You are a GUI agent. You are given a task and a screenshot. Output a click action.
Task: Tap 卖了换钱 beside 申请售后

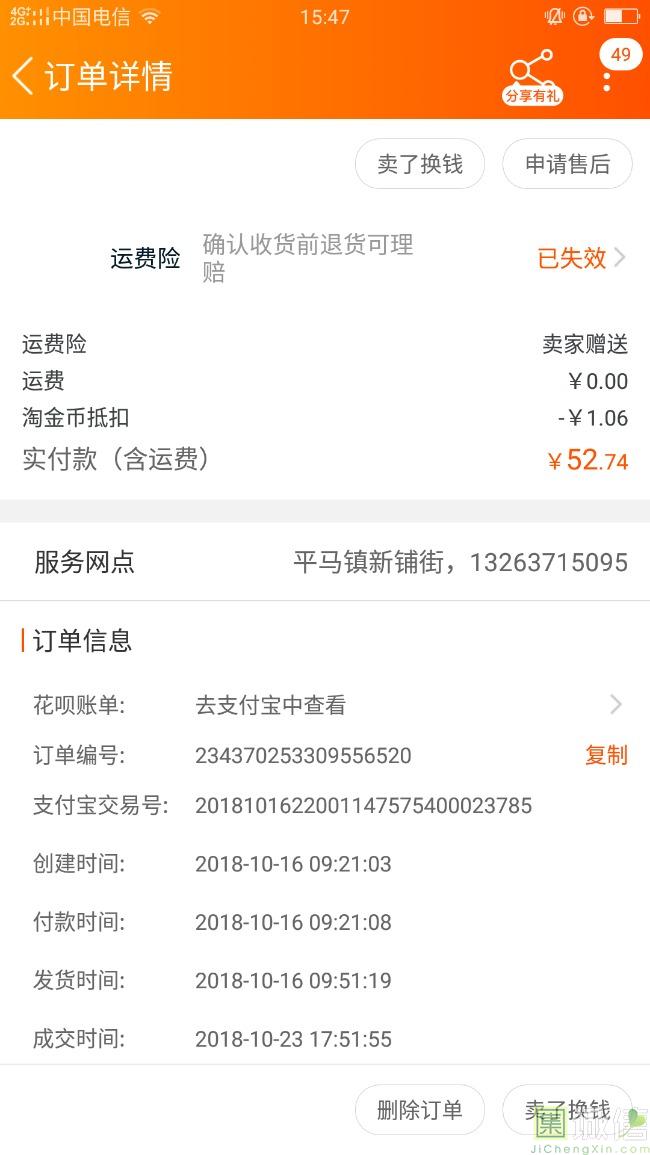click(420, 164)
